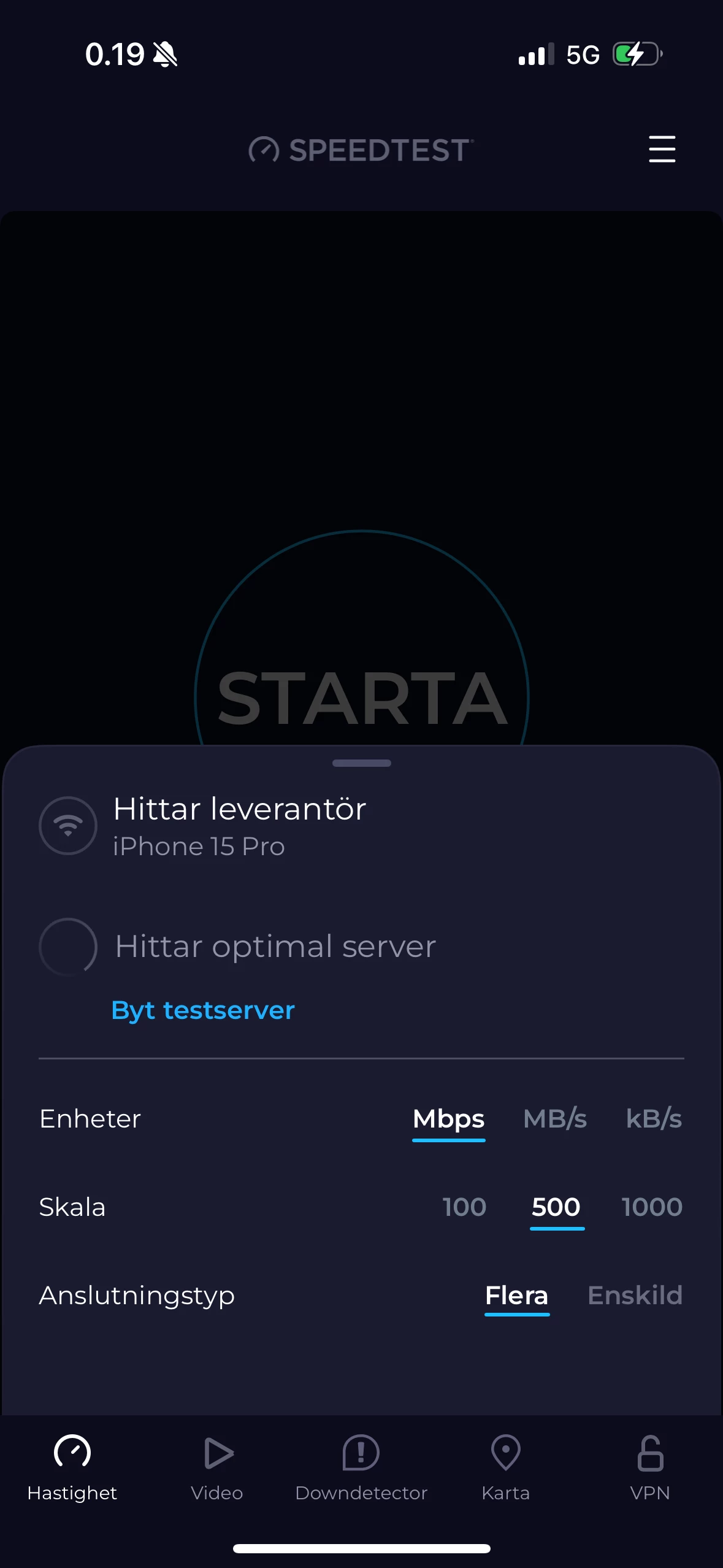Open the Downdetector tab
The image size is (723, 1568).
[361, 1467]
